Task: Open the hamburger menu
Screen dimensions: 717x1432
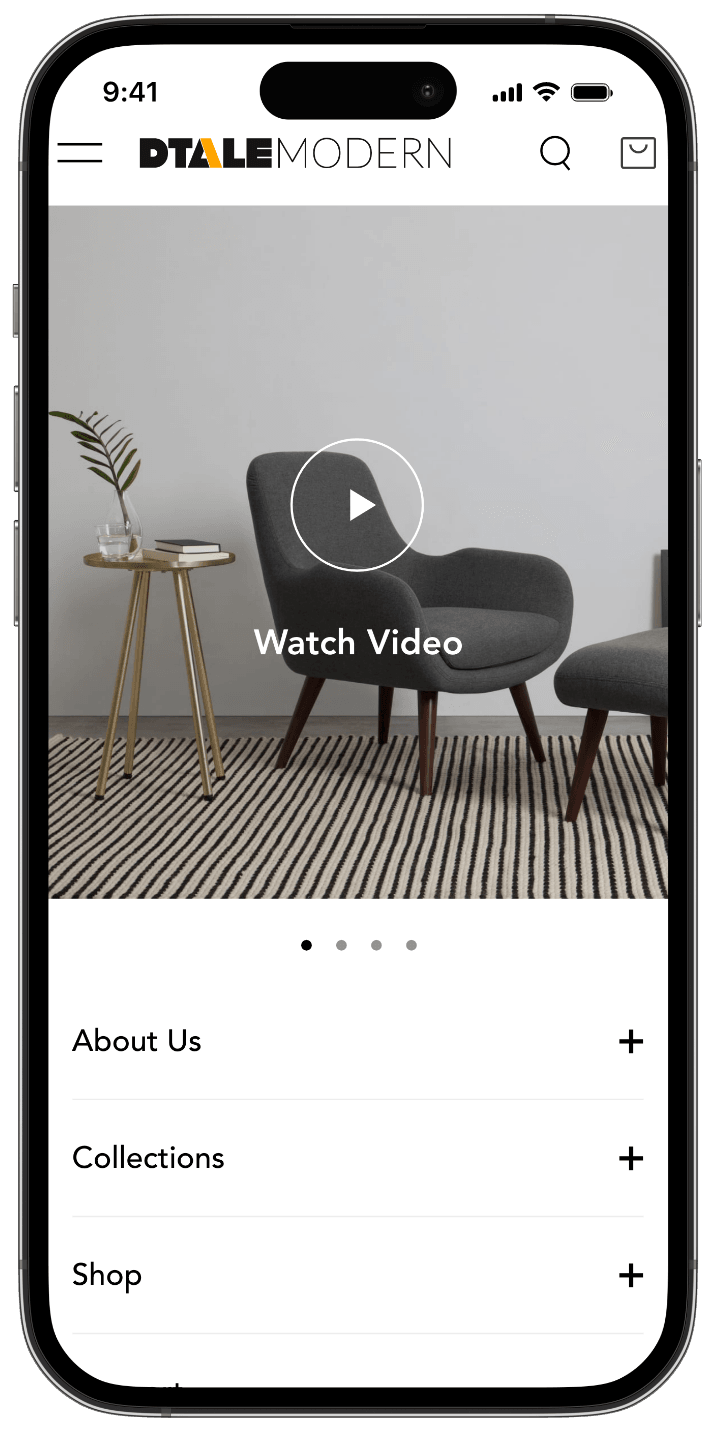Action: [80, 153]
